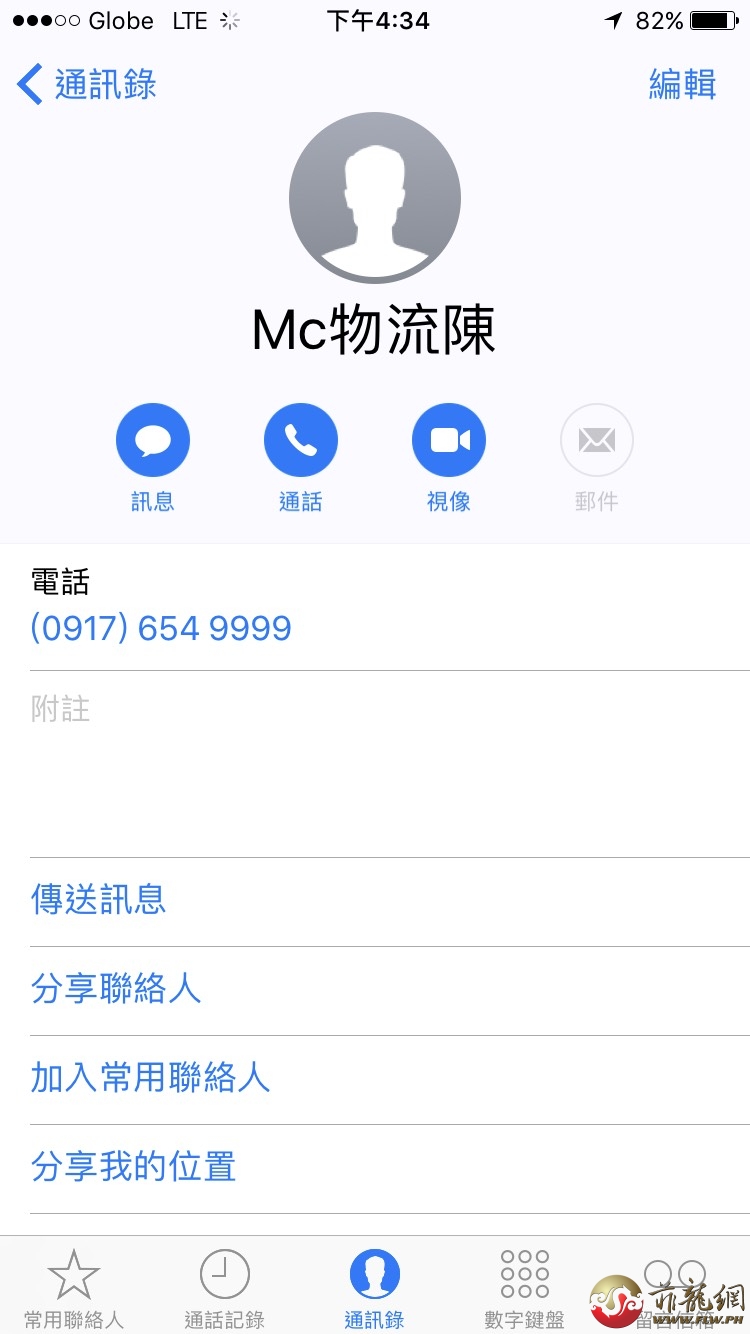Choose 分享聯絡人 to share contact

[390, 990]
